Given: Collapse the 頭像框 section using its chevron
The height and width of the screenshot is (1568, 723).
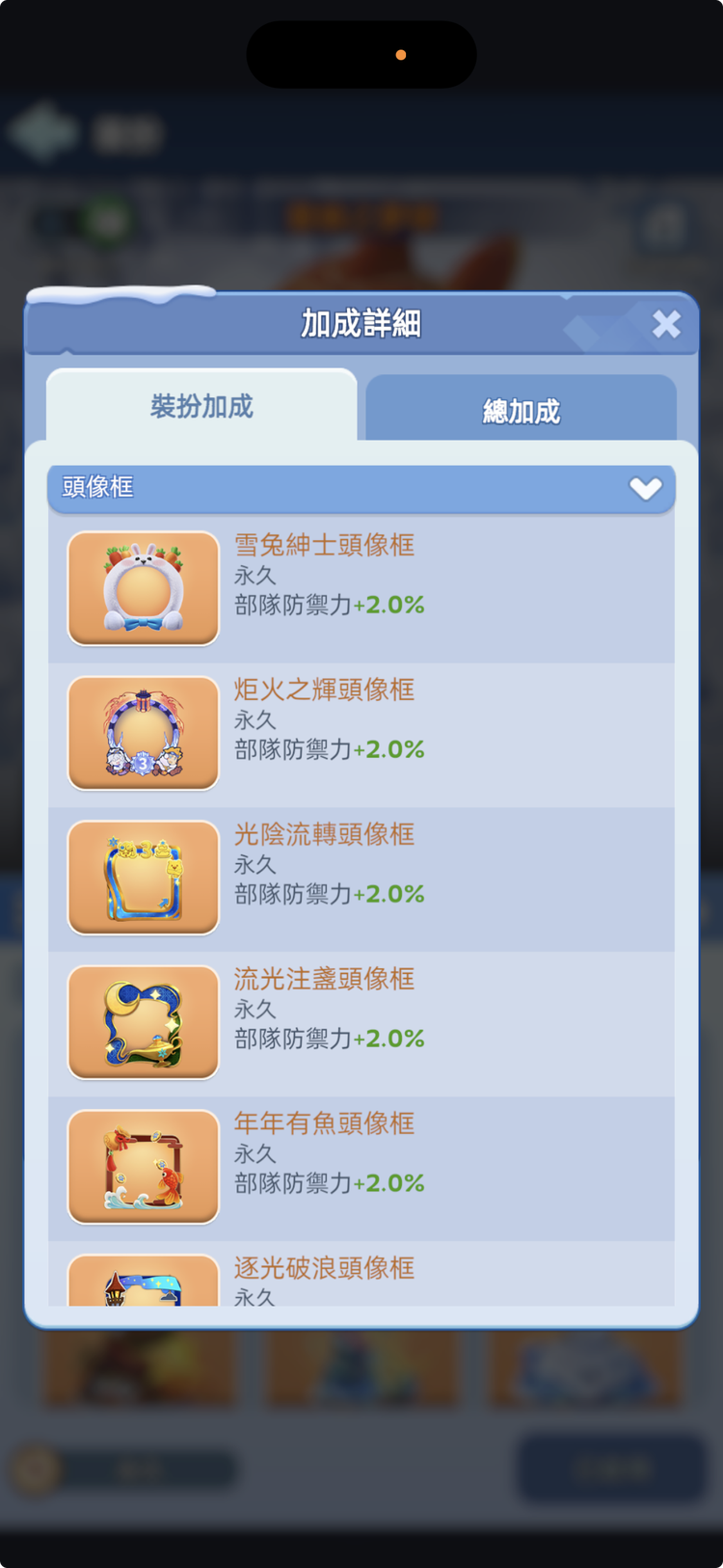Looking at the screenshot, I should point(645,489).
